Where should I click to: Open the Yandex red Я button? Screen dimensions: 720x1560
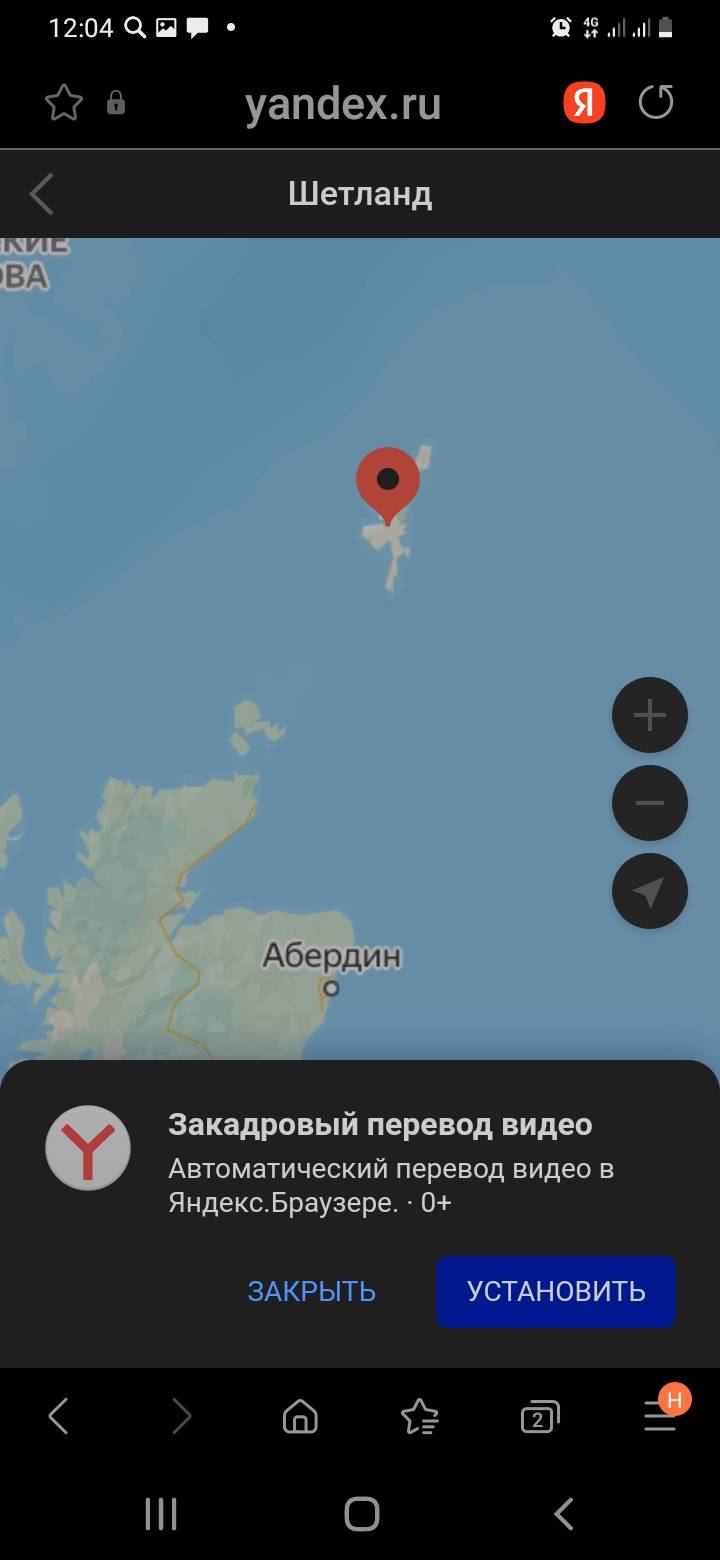(584, 103)
